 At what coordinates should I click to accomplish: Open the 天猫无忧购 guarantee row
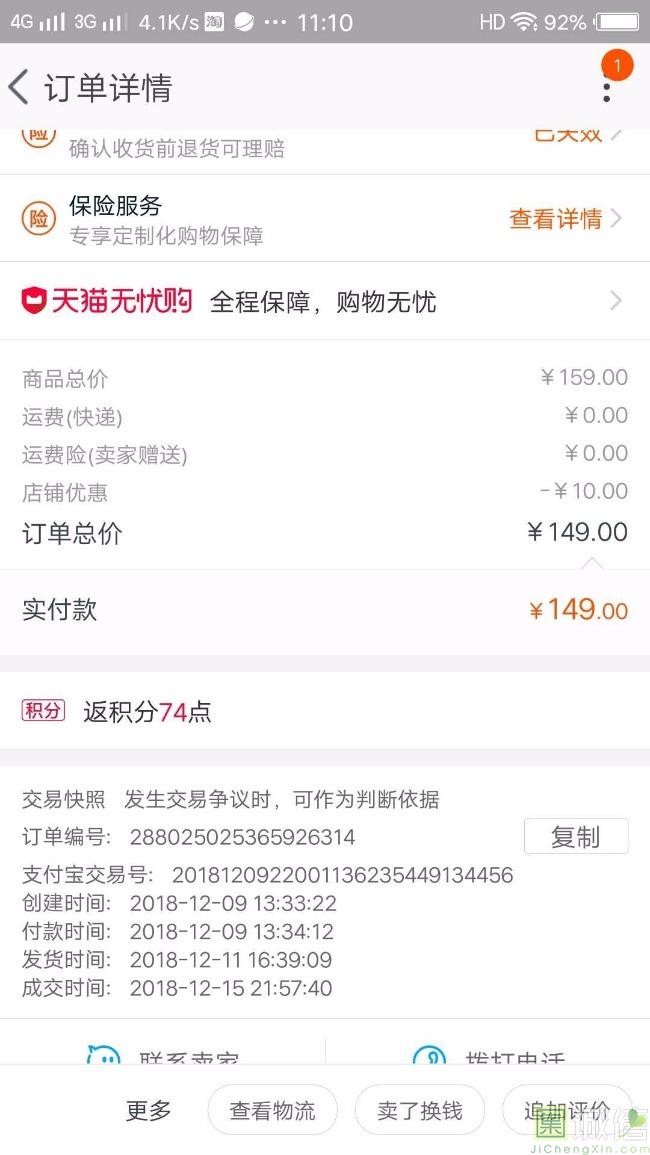(324, 301)
